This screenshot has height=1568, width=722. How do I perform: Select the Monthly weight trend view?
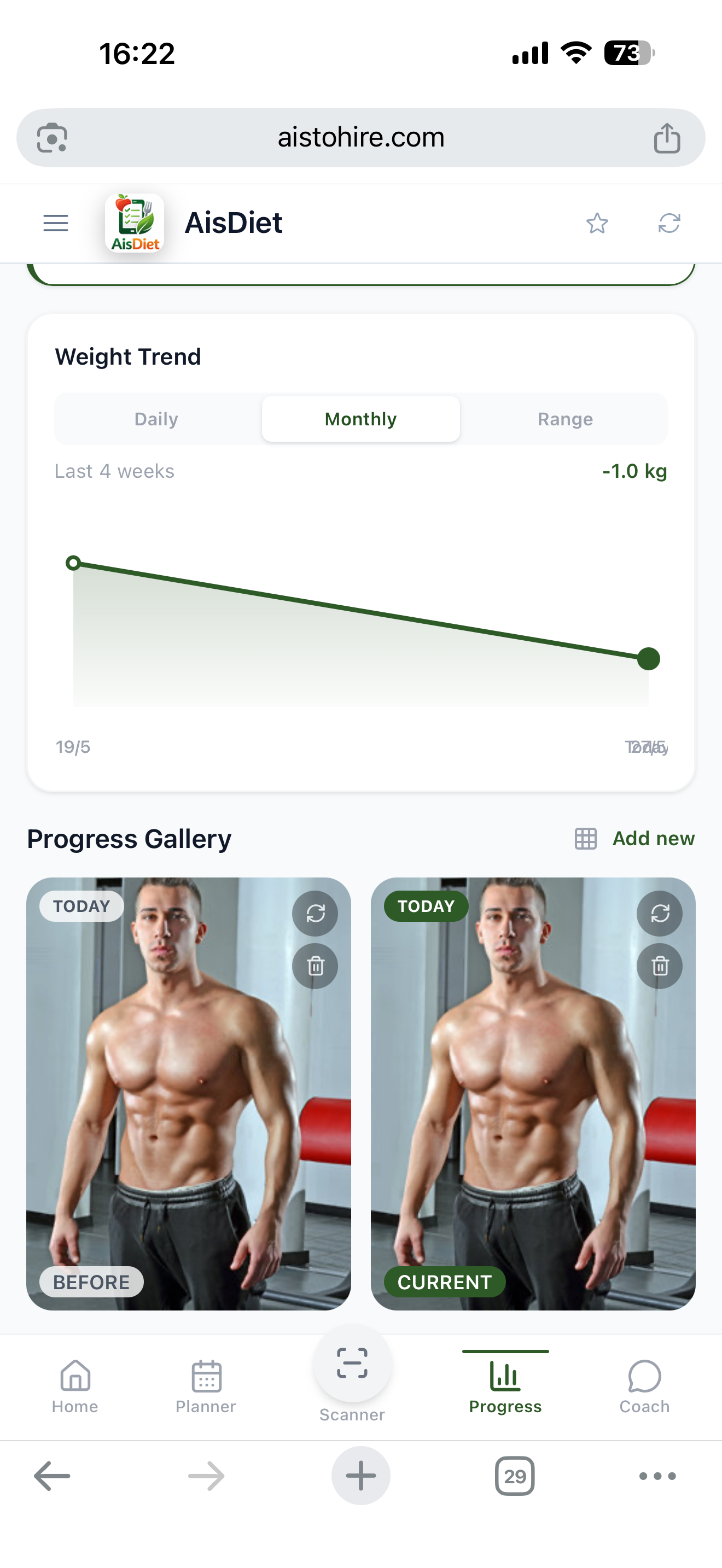360,419
